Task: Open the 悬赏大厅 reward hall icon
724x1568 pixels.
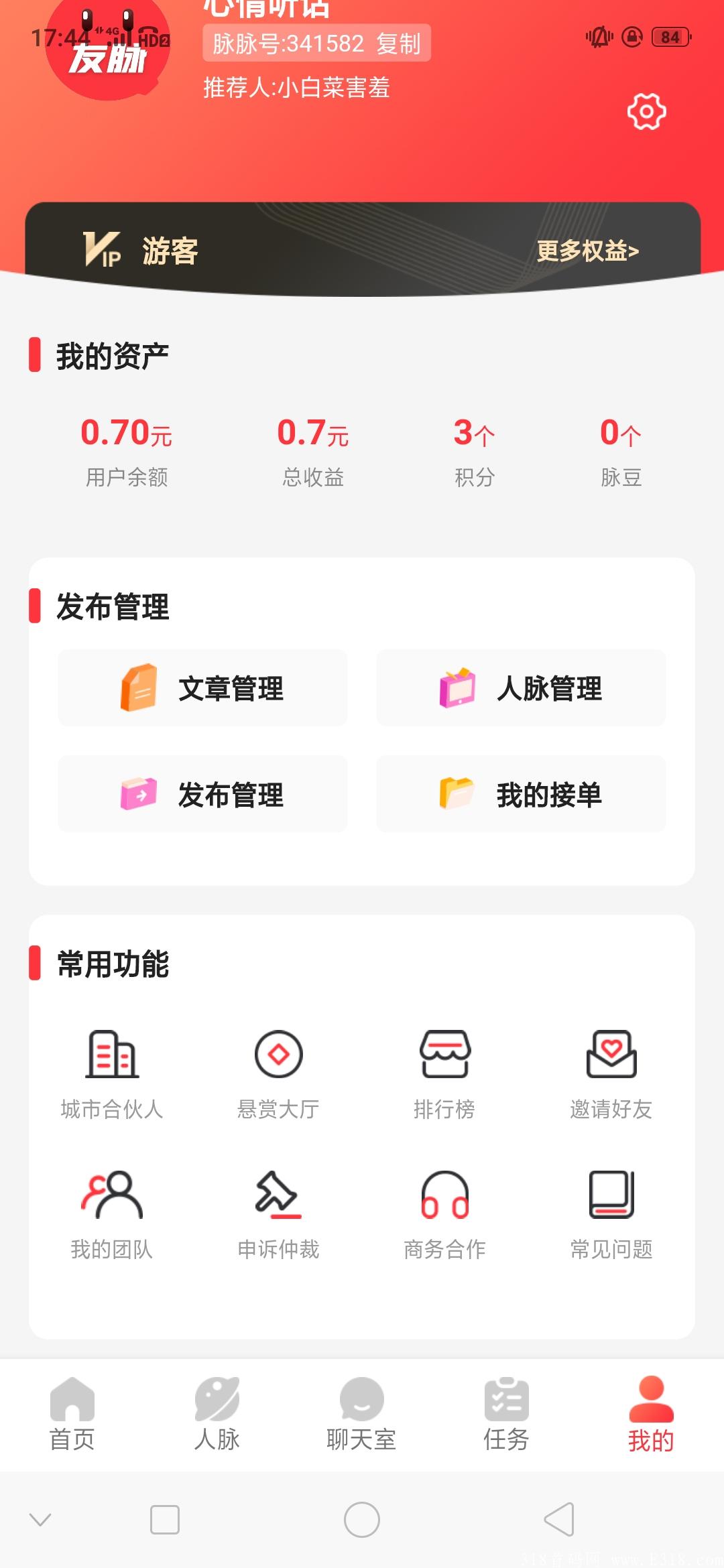Action: (x=279, y=1055)
